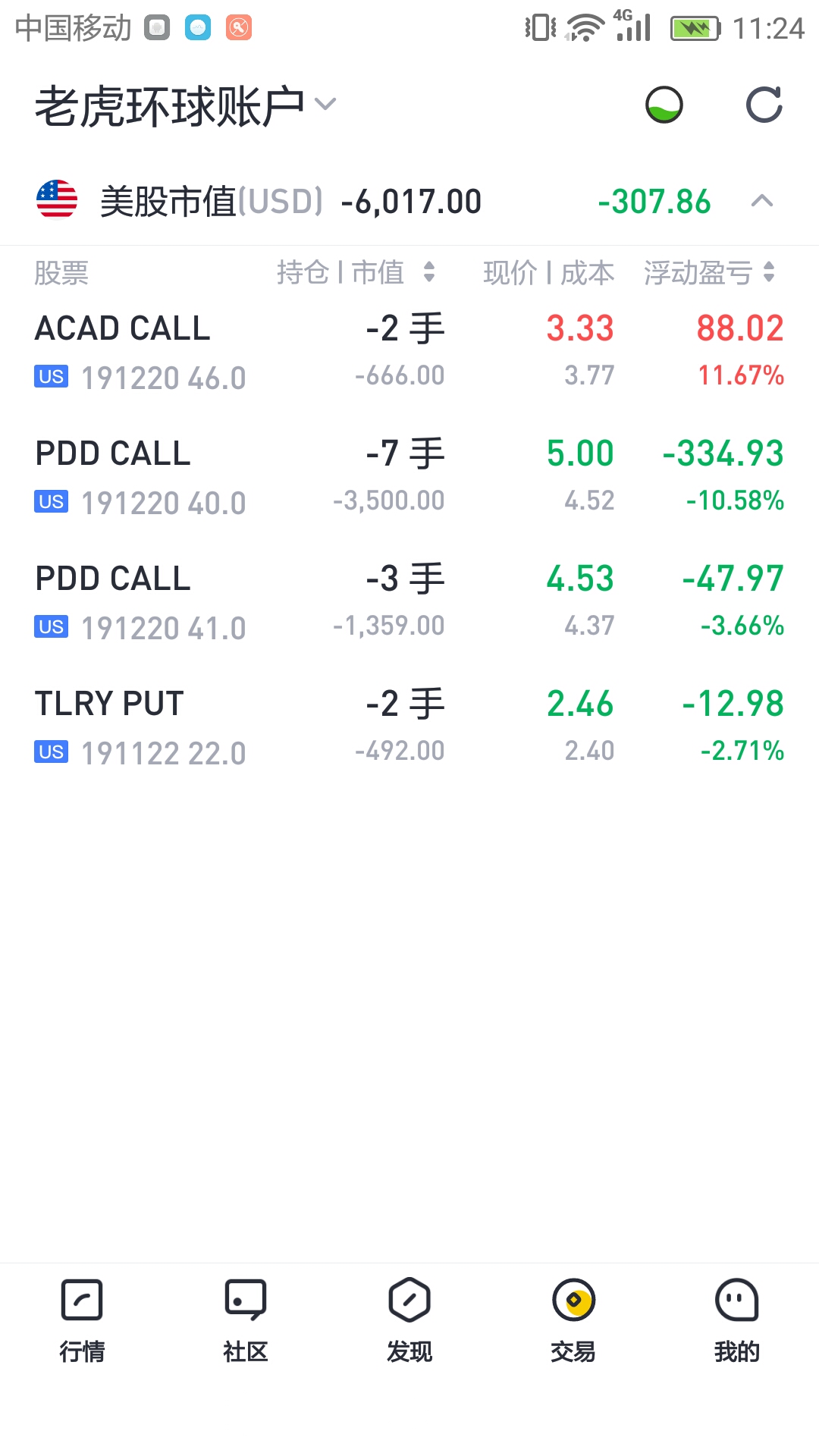Go to the 我的 tab

736,1319
